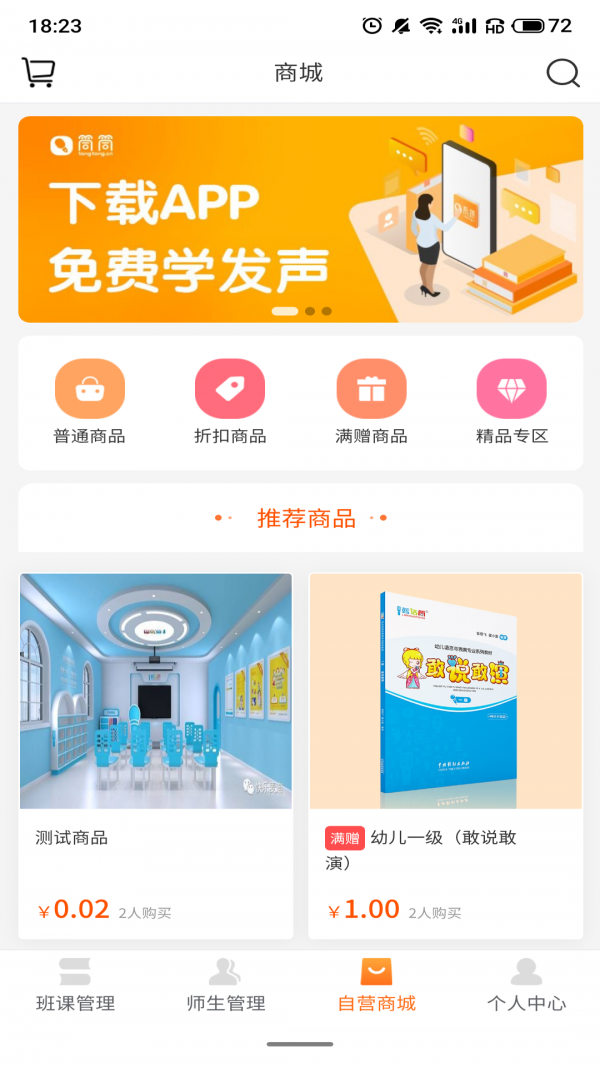
Task: Open the search icon
Action: (x=562, y=73)
